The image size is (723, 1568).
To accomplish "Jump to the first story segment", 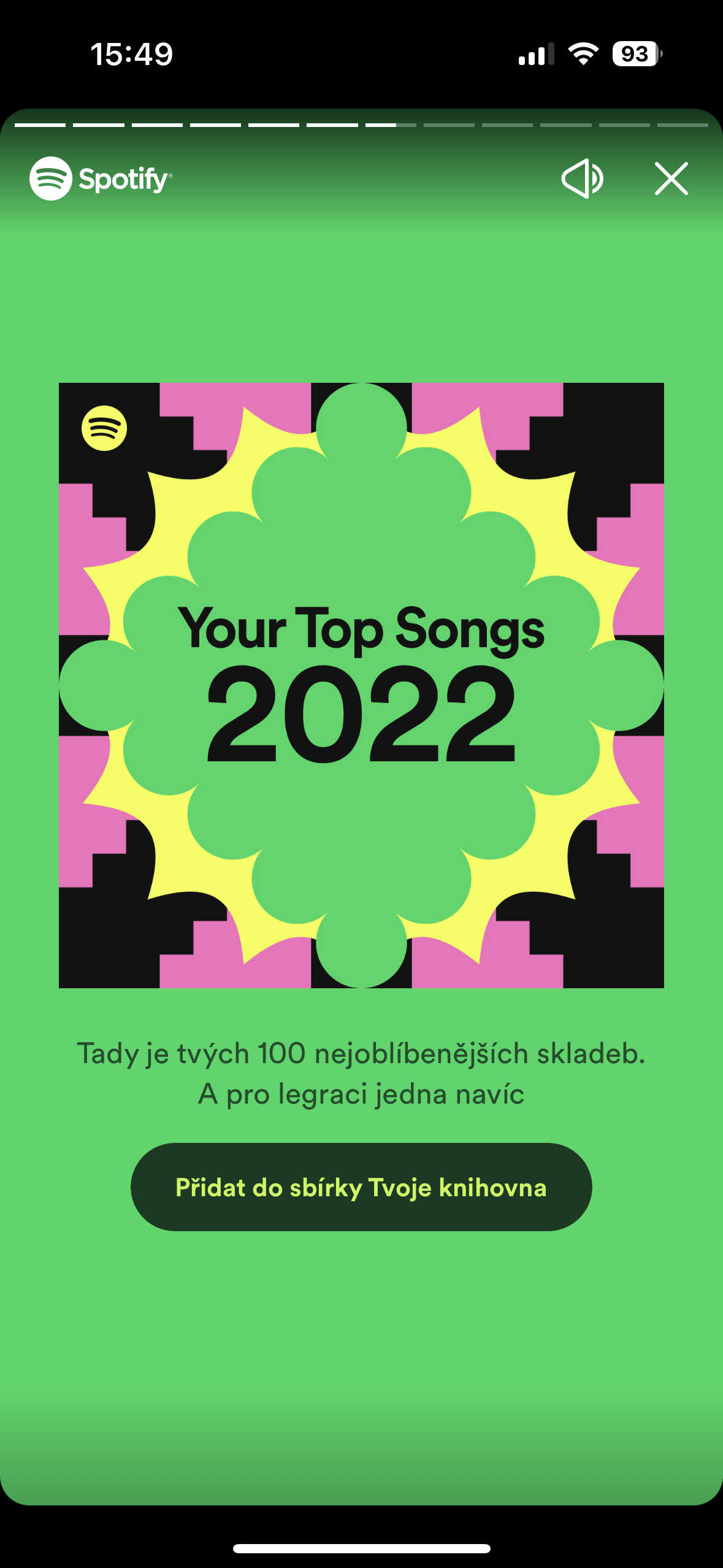I will pos(39,123).
